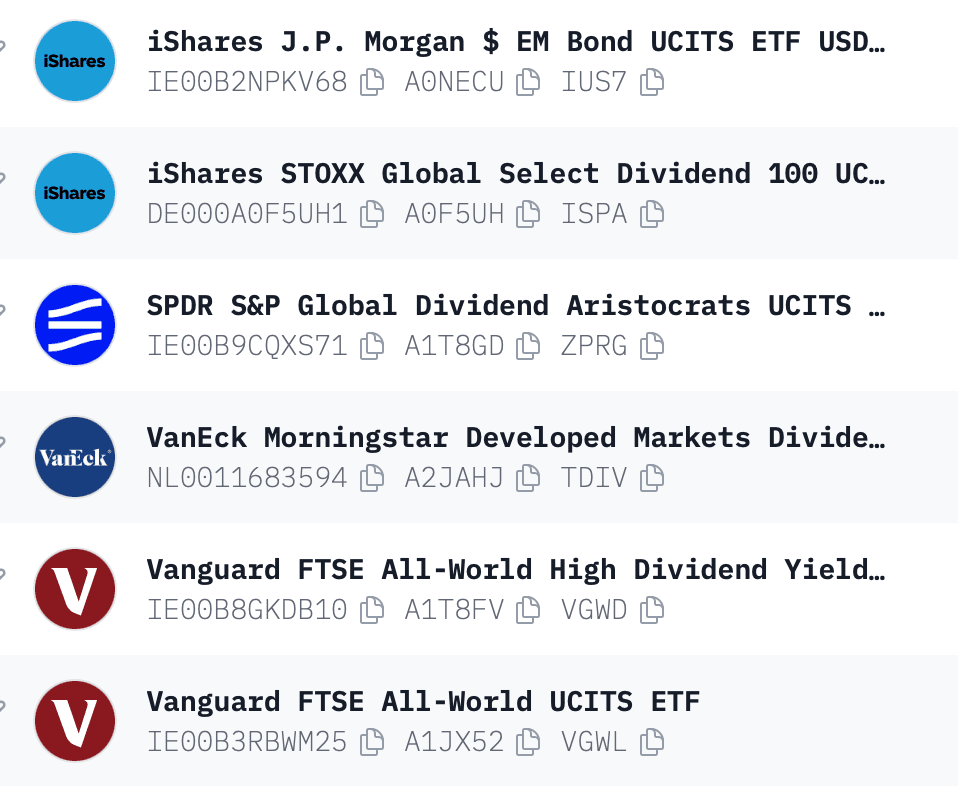
Task: Copy ISIN IE00B8GKDB10
Action: [372, 610]
